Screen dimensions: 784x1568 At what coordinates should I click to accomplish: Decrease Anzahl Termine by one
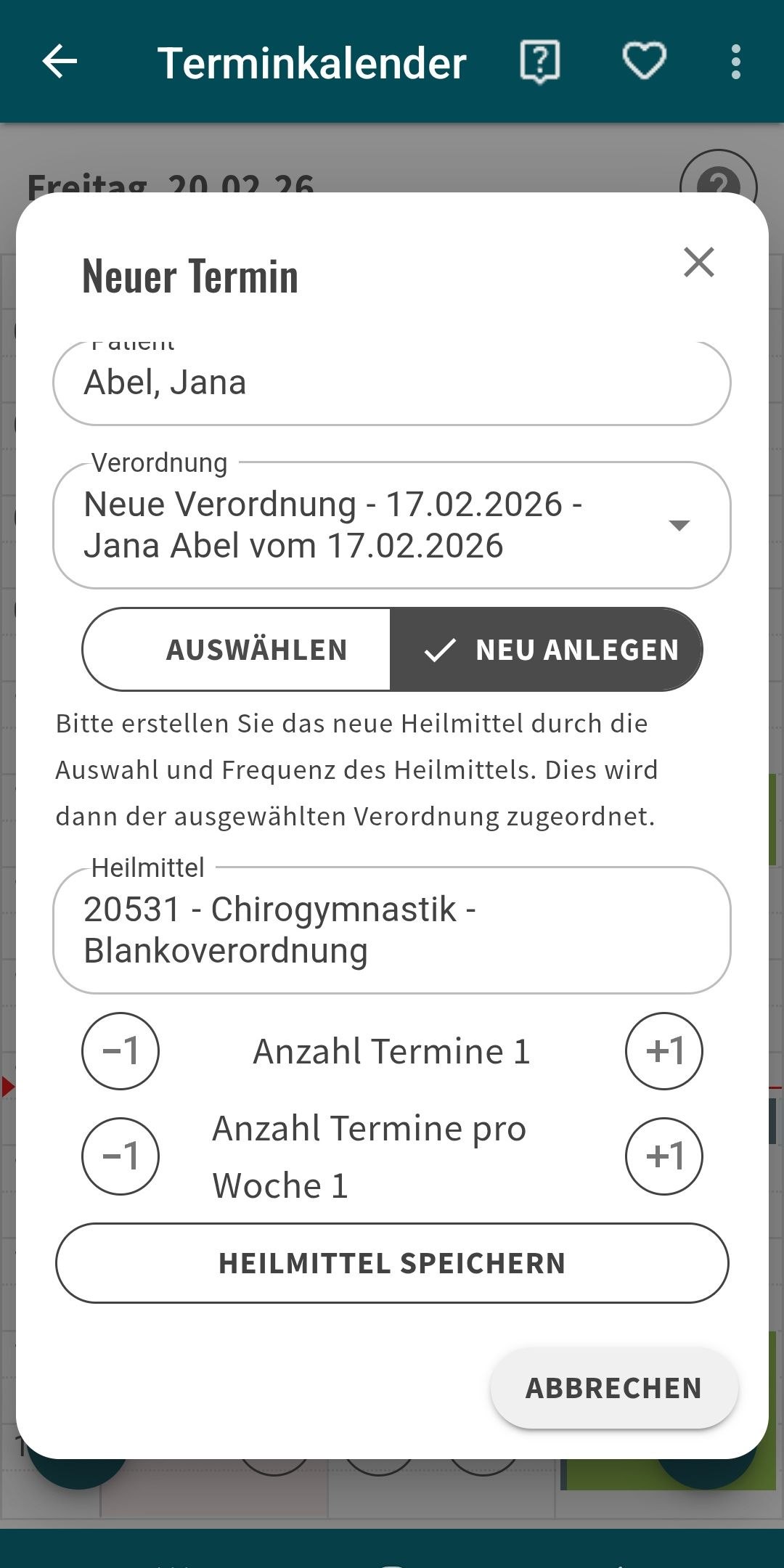pyautogui.click(x=121, y=1051)
